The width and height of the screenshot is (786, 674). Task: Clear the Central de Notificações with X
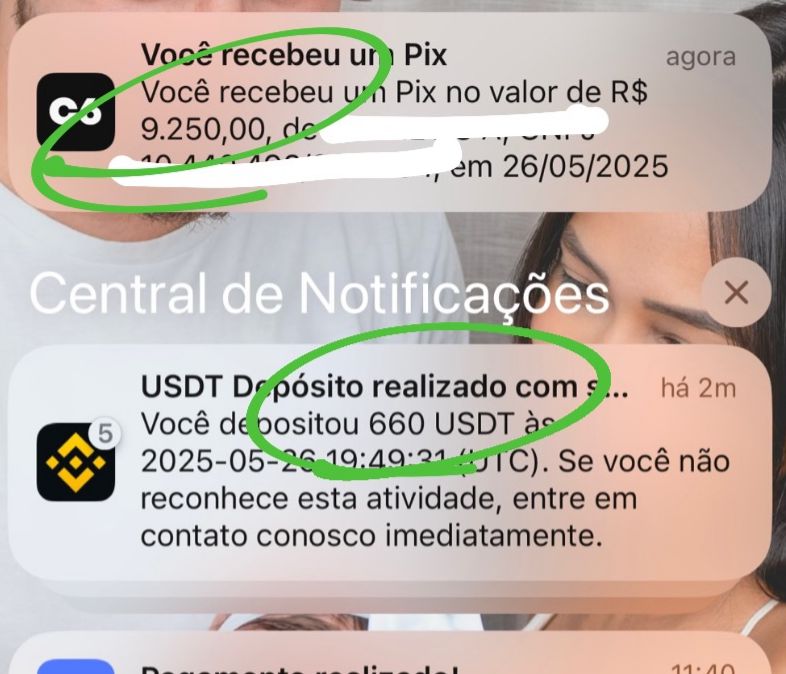(x=736, y=293)
